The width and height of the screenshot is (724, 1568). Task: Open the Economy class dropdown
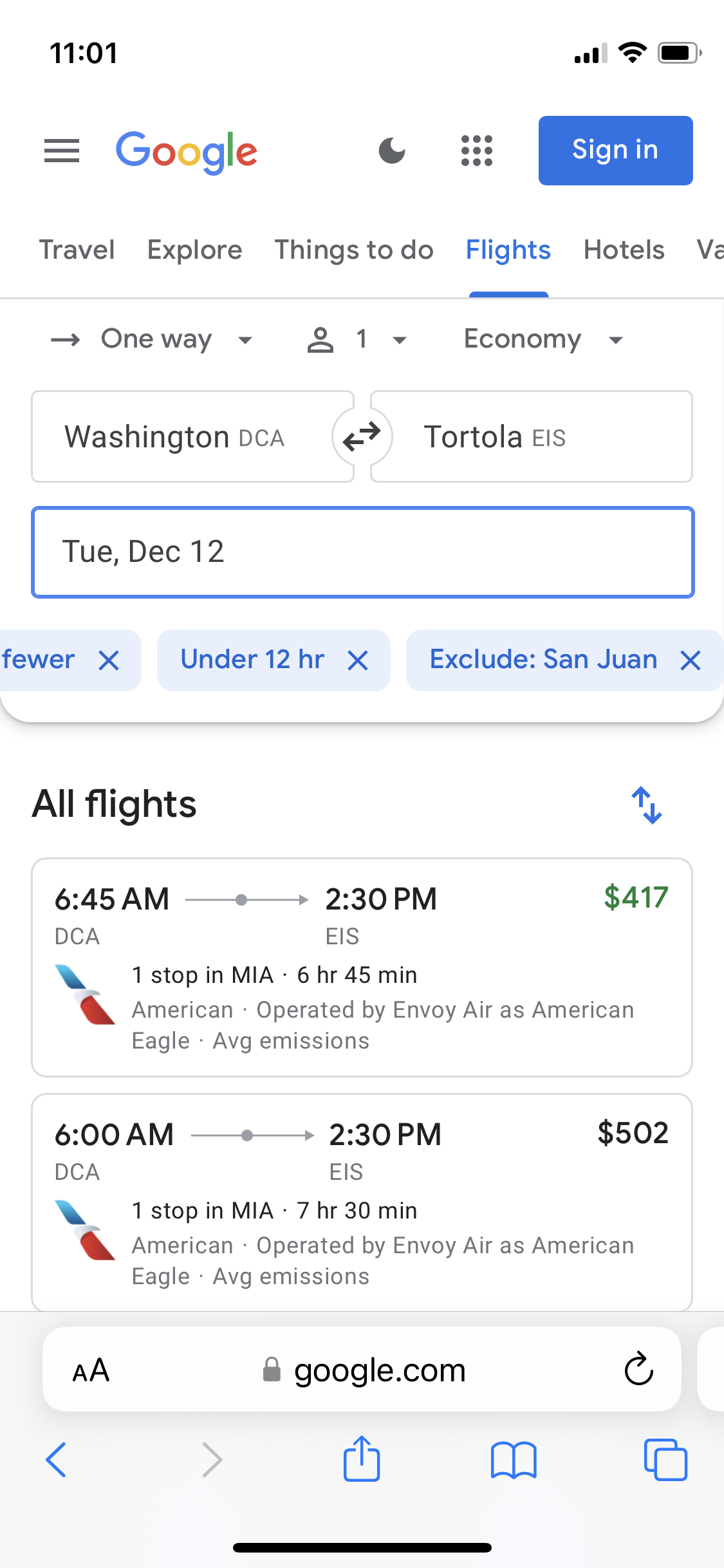pos(544,339)
